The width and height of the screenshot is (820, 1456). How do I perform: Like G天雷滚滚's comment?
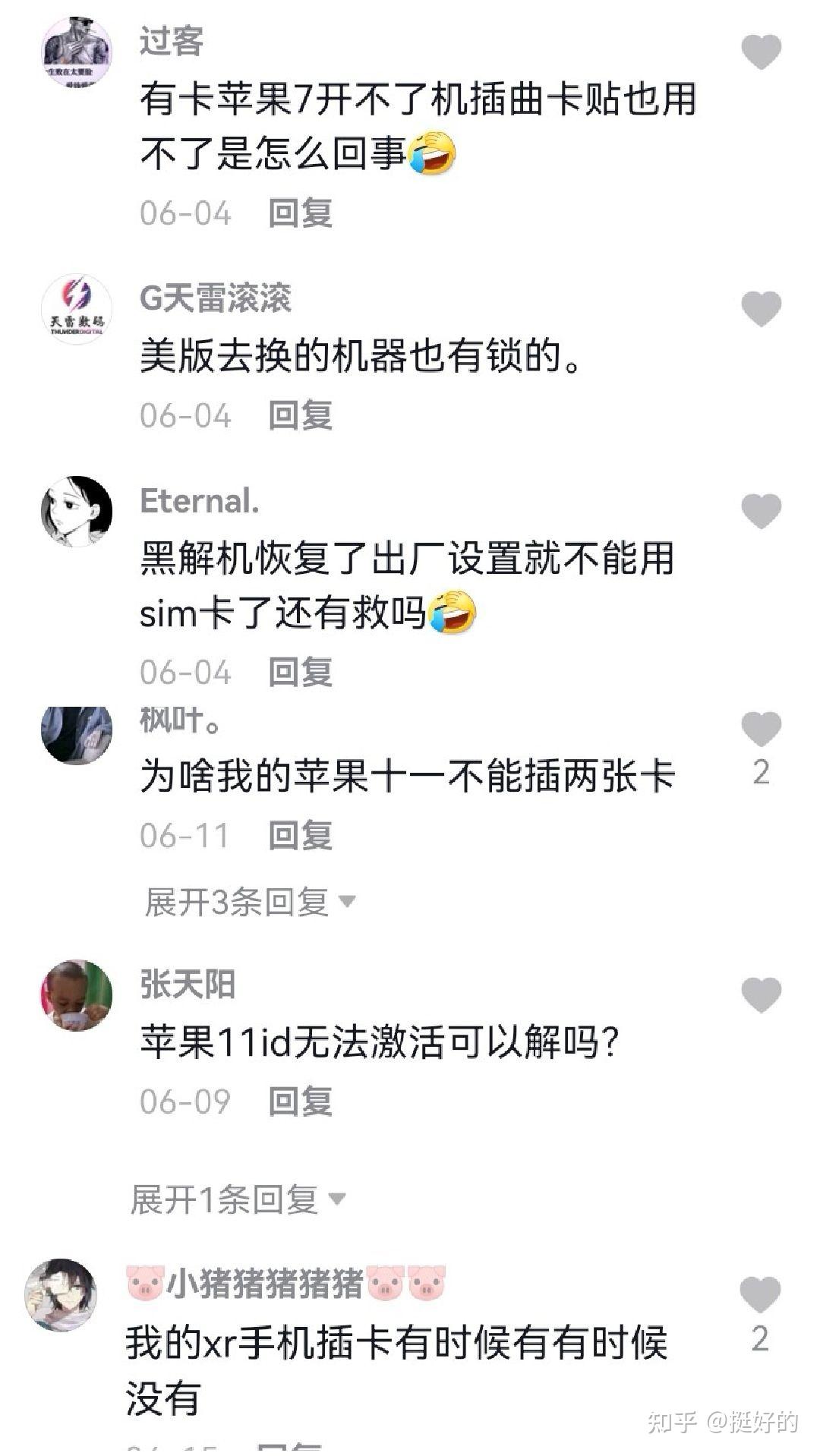tap(761, 308)
